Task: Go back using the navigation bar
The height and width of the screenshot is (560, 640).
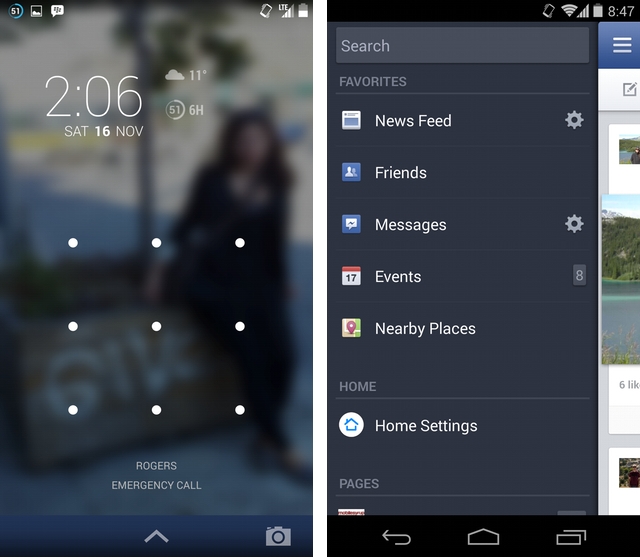Action: pos(397,538)
